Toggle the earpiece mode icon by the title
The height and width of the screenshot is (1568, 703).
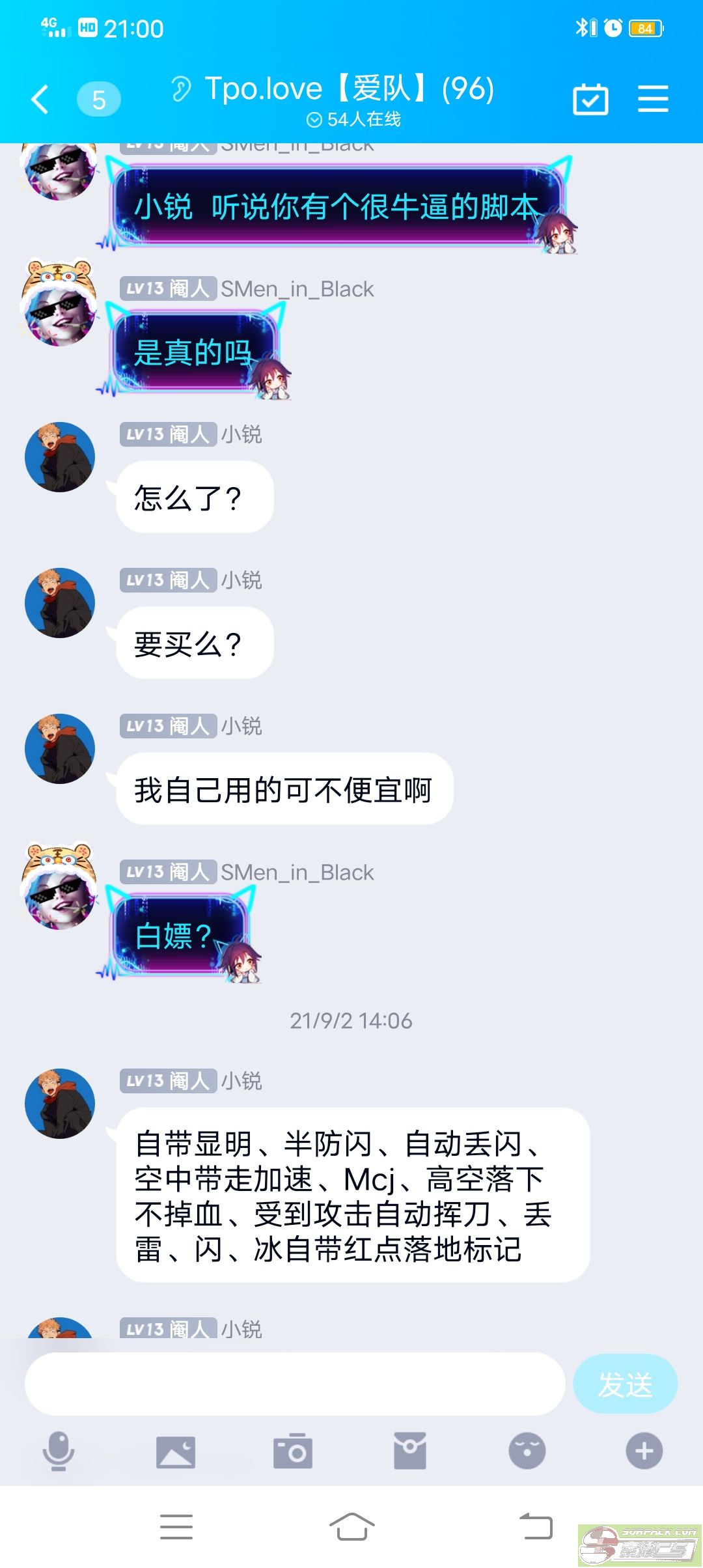click(181, 89)
